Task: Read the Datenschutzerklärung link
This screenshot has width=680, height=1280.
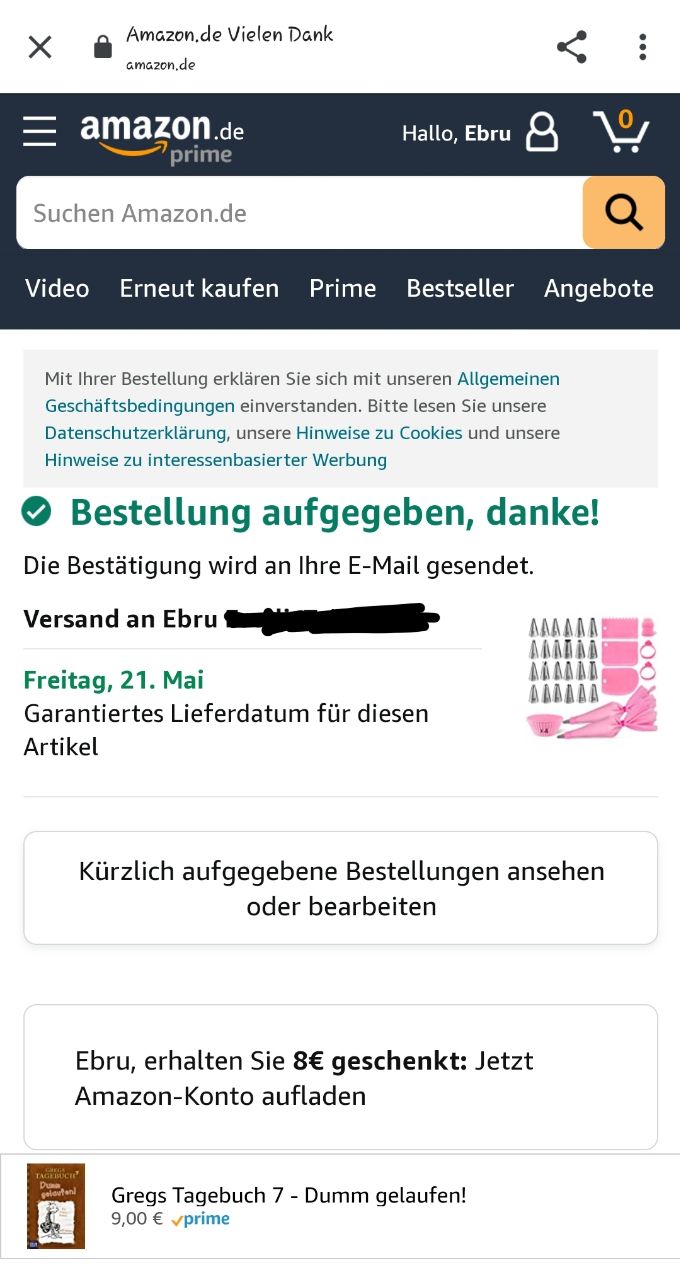Action: [x=135, y=433]
